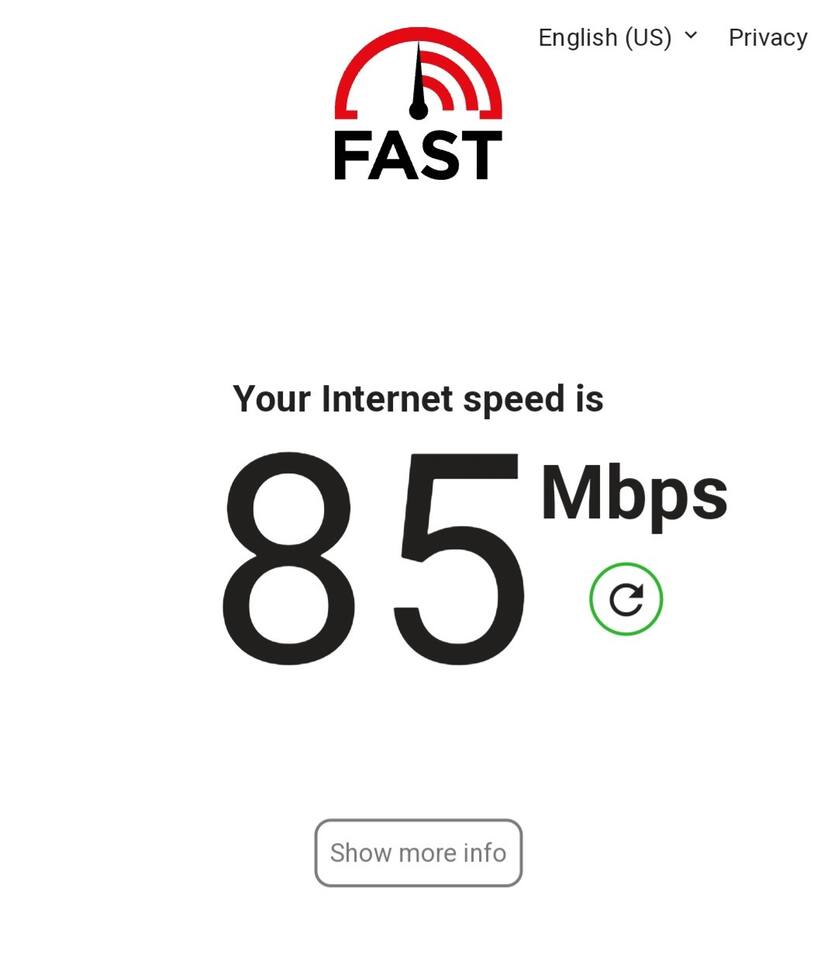Tap Show more info button

[418, 853]
